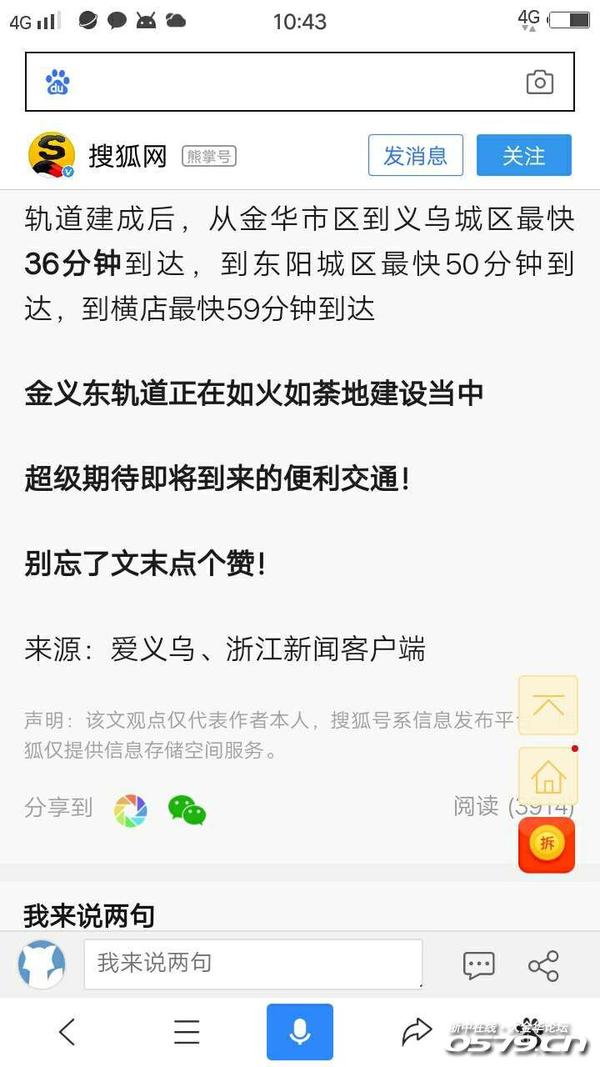The width and height of the screenshot is (600, 1067).
Task: Tap the Baidu search box
Action: [x=290, y=82]
